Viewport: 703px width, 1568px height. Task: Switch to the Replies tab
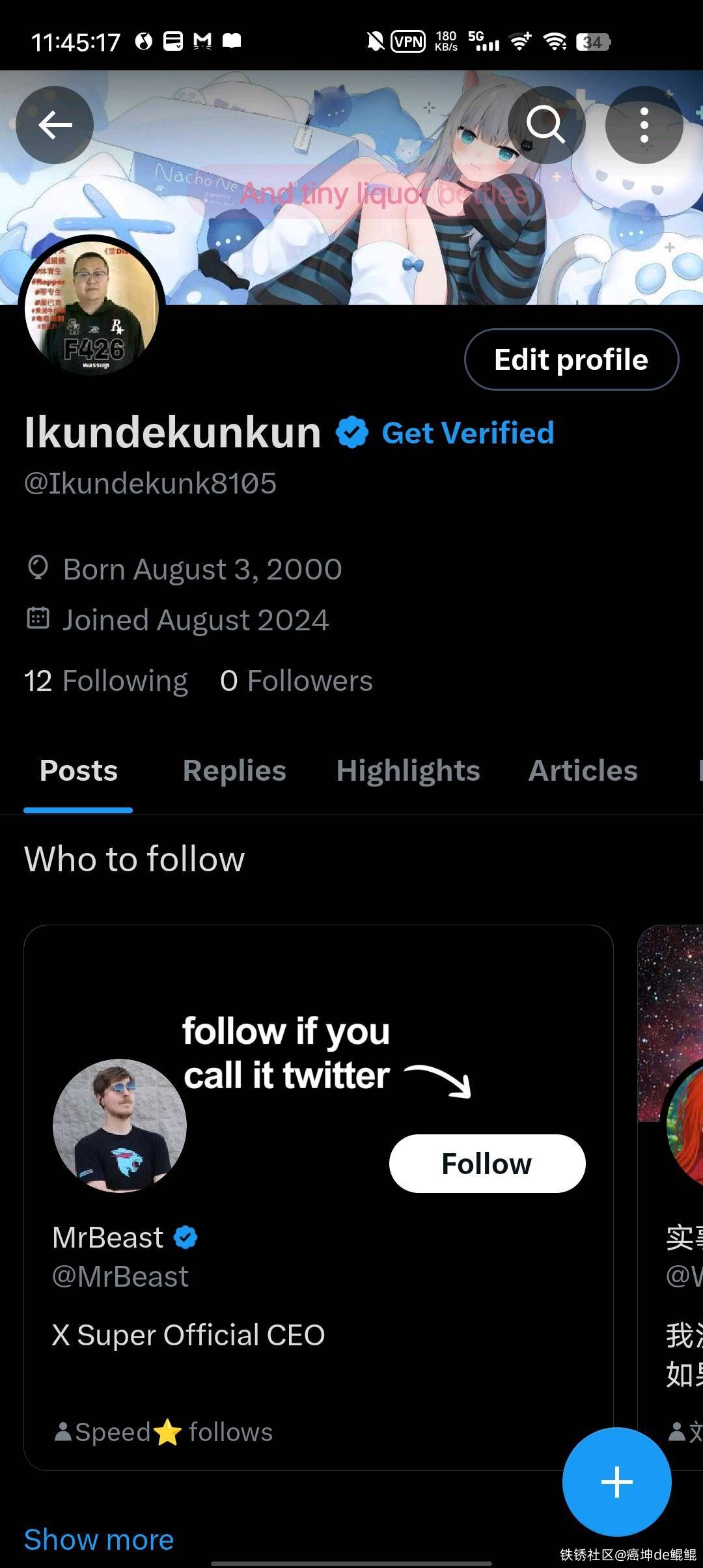234,771
